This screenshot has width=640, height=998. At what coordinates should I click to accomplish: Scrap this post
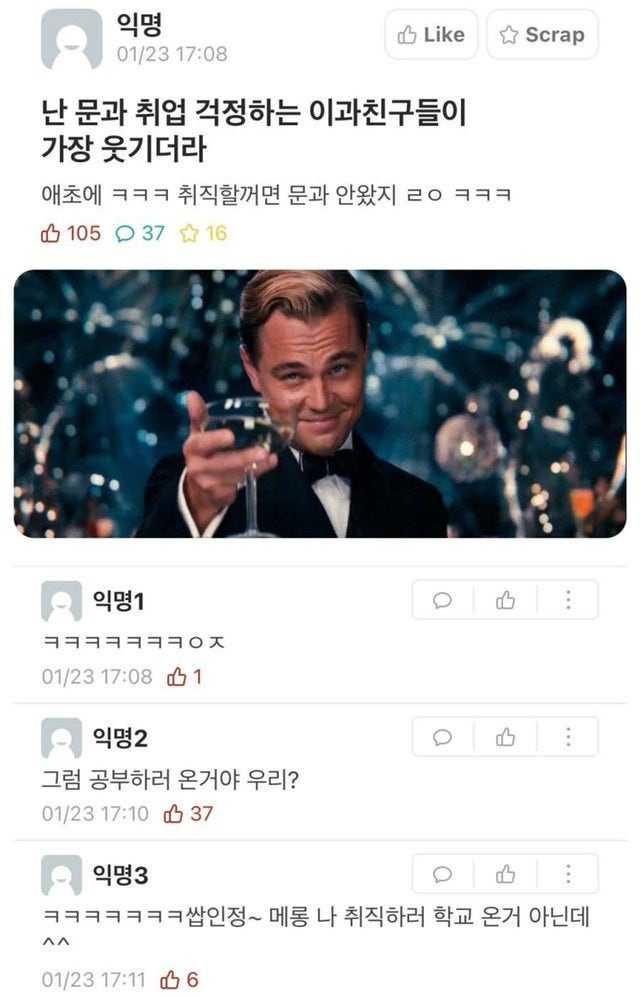542,35
